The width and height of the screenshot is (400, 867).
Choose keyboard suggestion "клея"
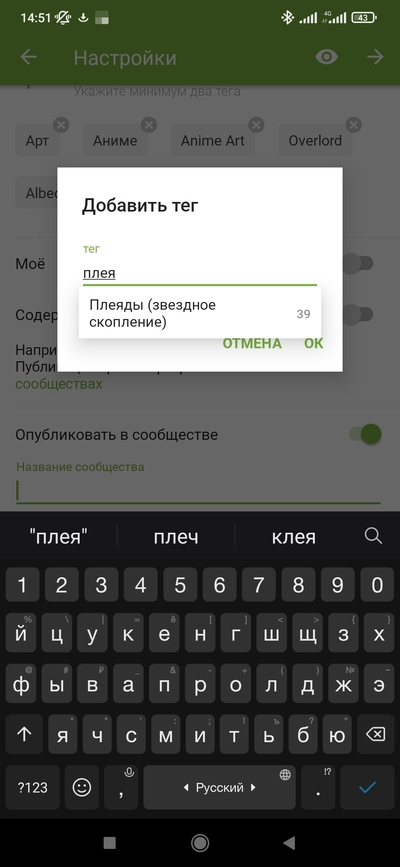click(294, 536)
